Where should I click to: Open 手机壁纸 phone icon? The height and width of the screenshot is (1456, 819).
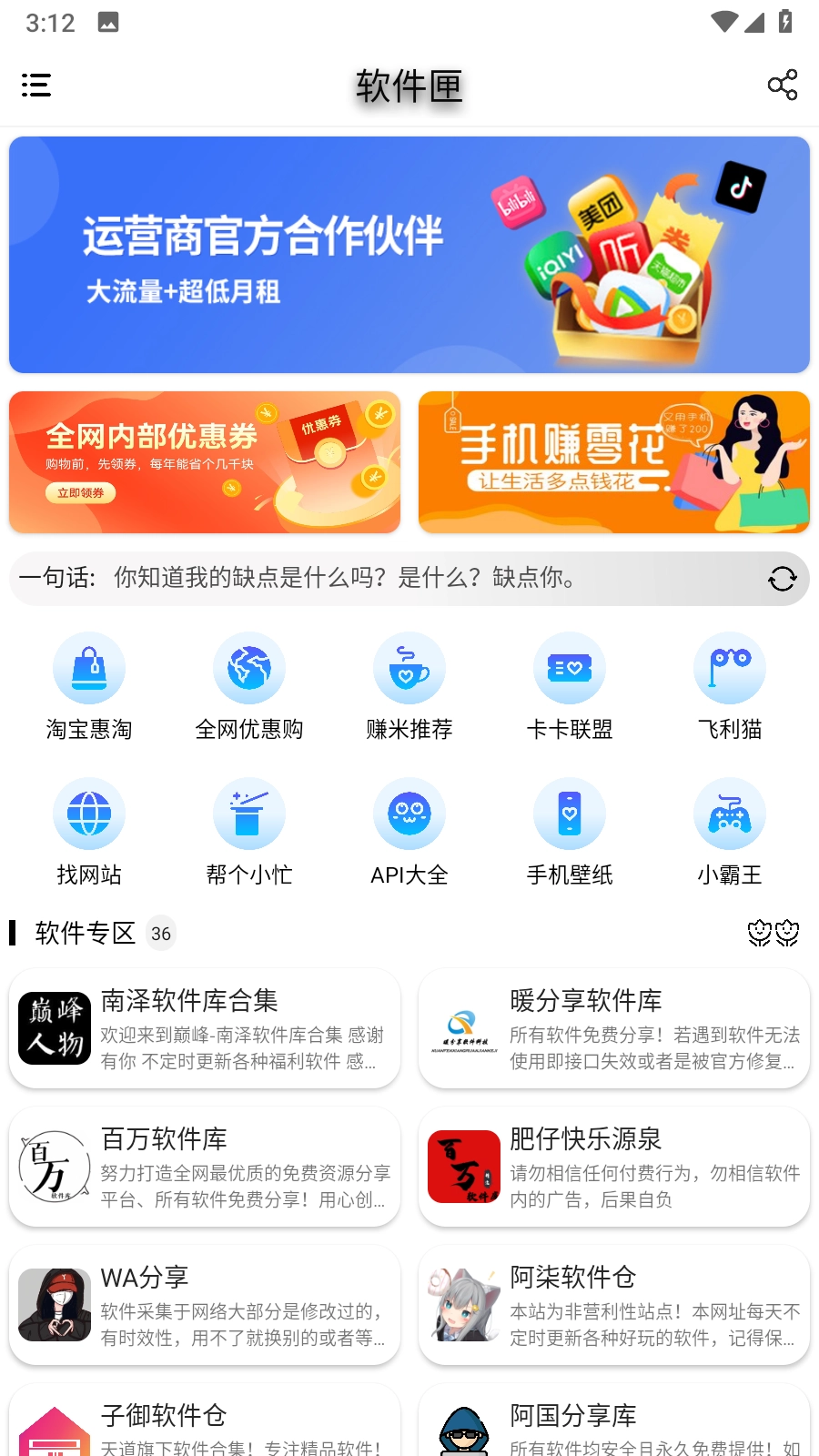tap(569, 814)
